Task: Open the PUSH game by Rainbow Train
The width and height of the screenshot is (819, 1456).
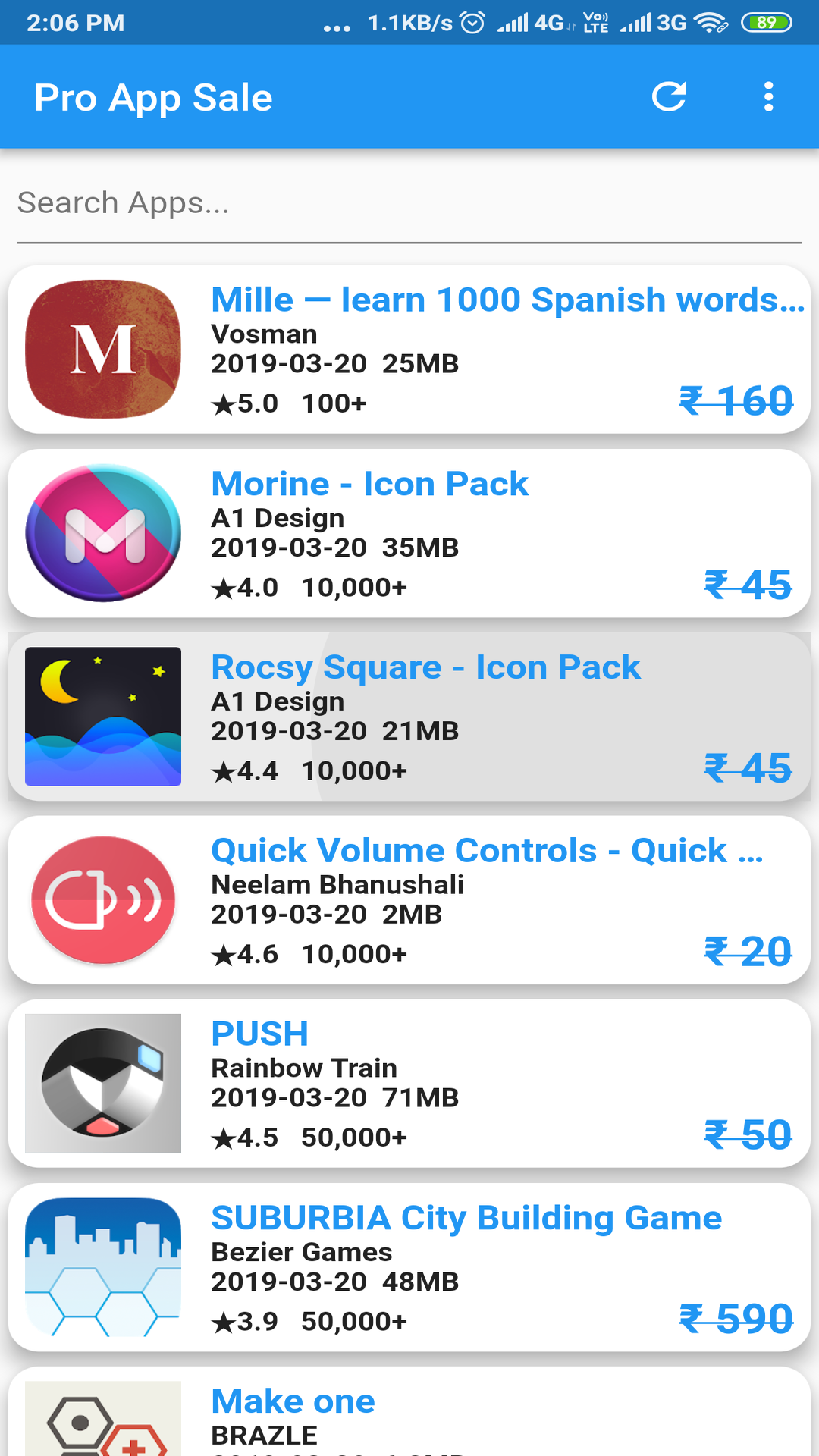Action: point(409,1084)
